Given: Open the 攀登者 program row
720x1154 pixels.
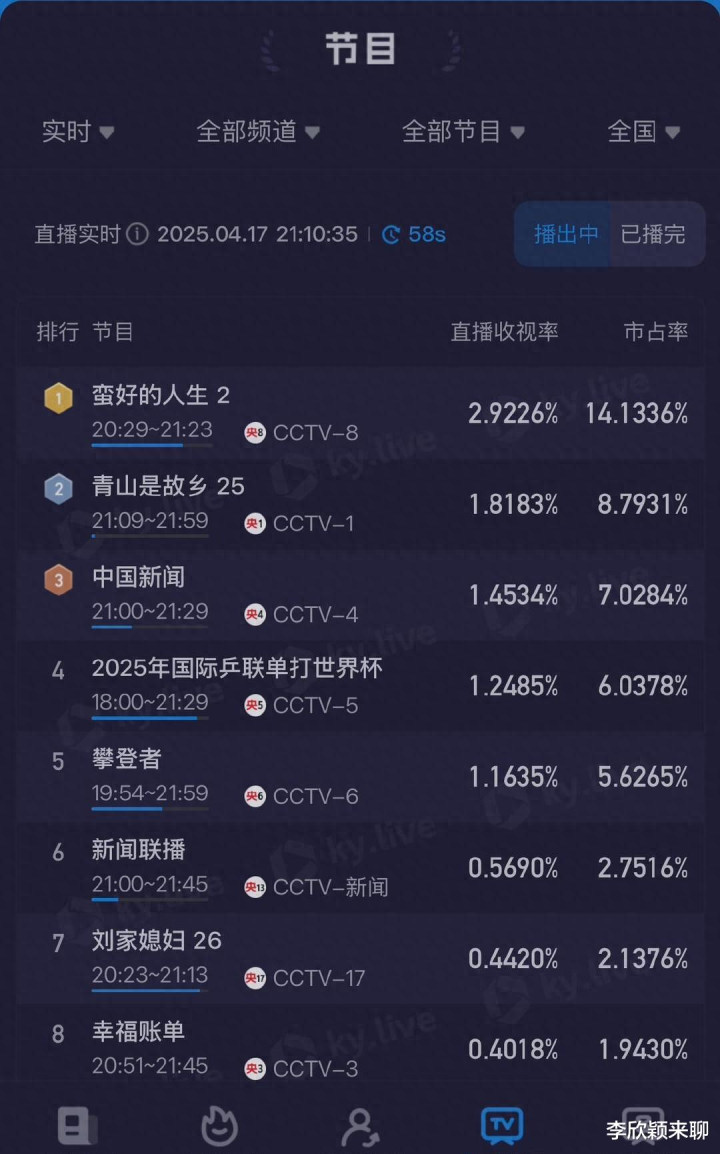Looking at the screenshot, I should (x=360, y=777).
